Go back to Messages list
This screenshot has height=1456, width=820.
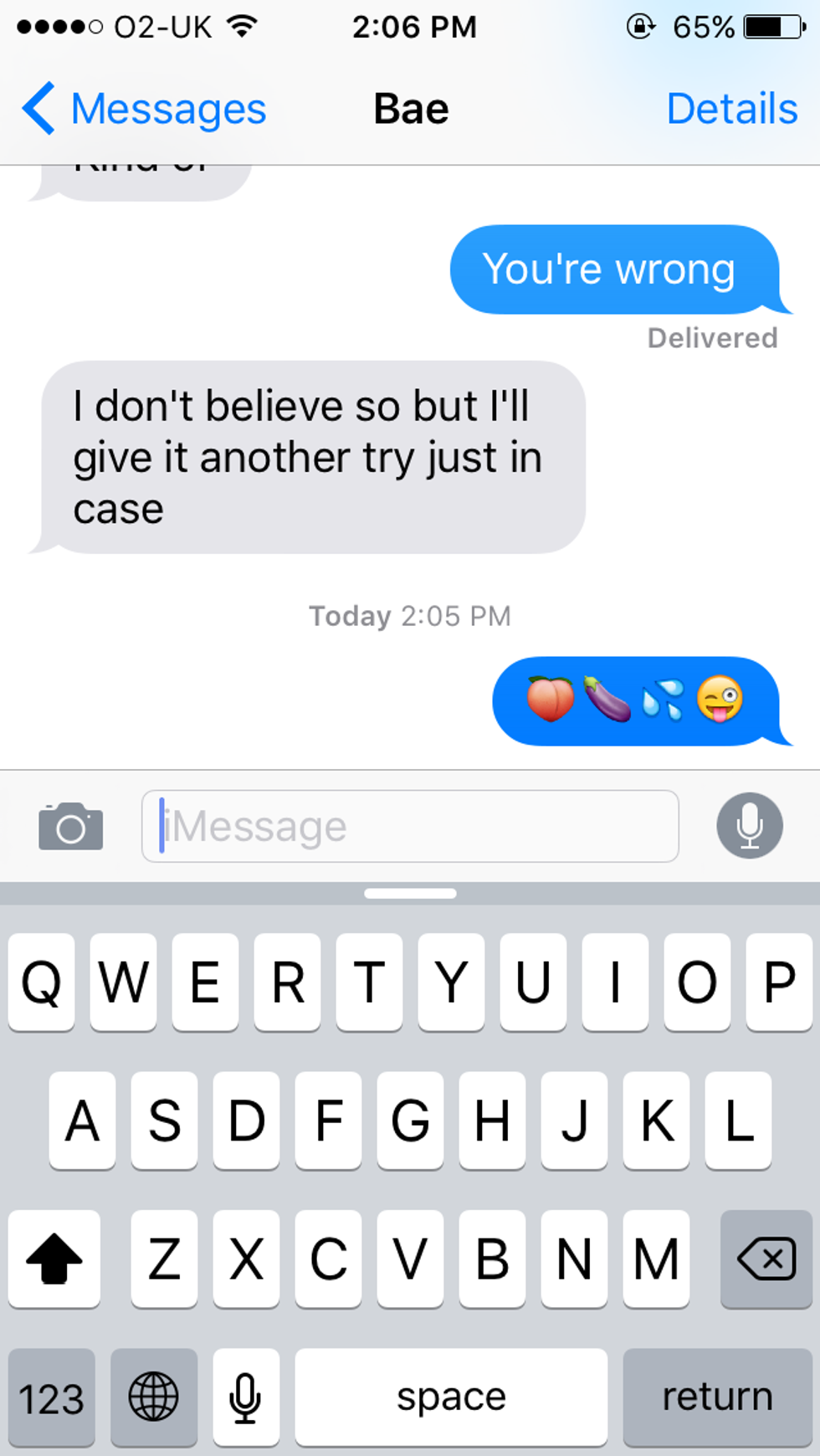142,109
